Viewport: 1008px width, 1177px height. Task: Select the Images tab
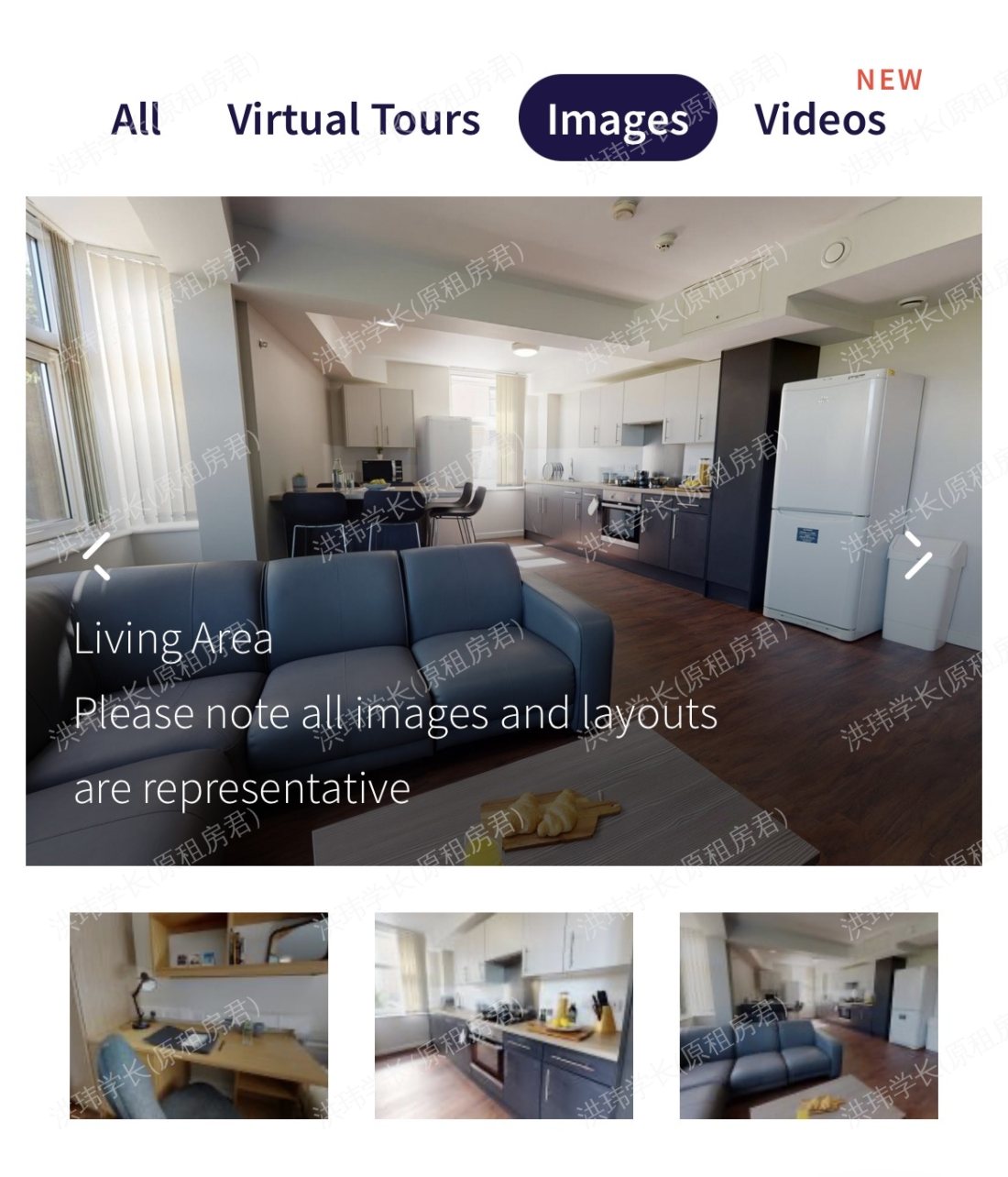[617, 119]
